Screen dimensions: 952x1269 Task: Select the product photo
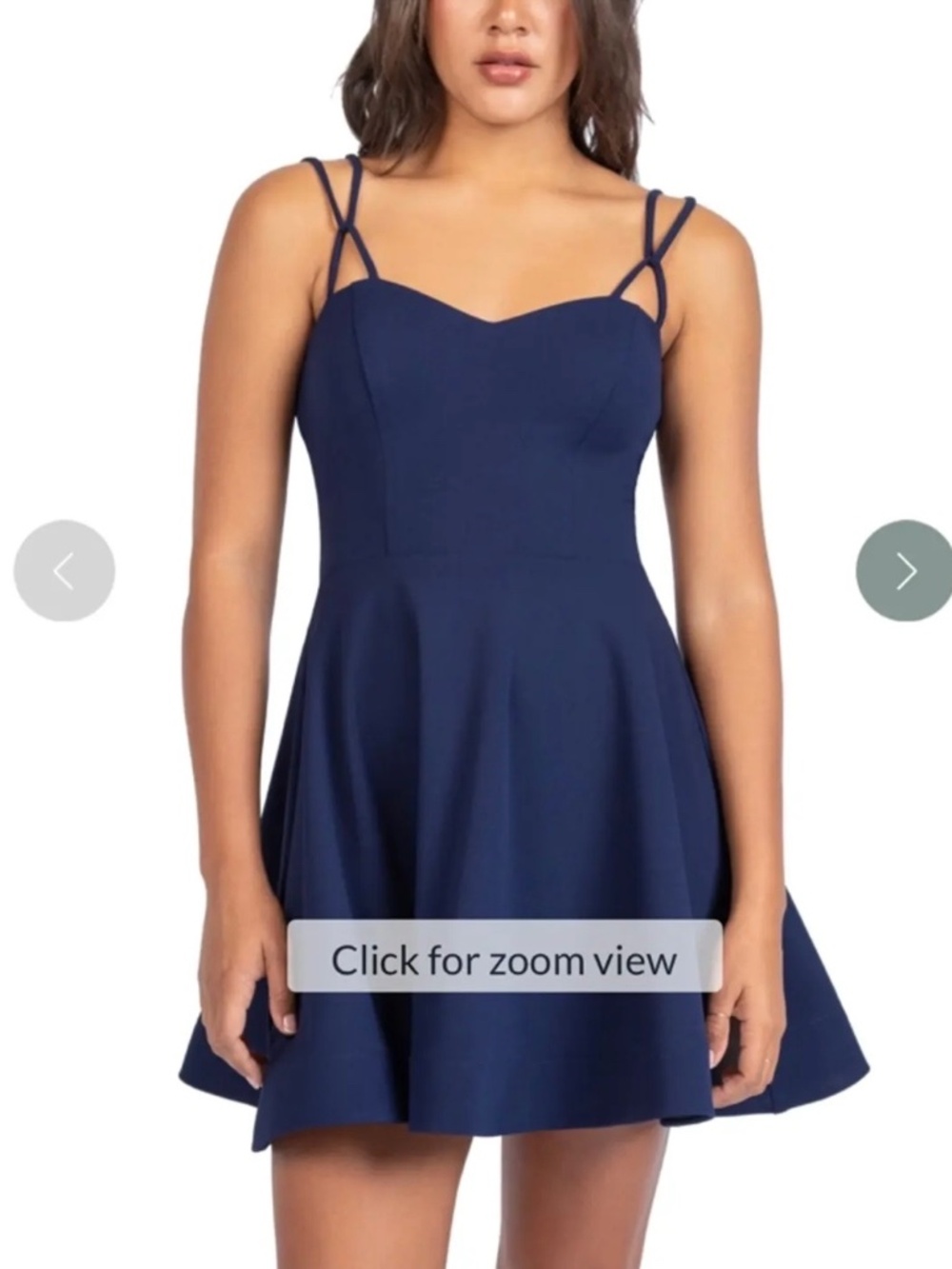[476, 571]
